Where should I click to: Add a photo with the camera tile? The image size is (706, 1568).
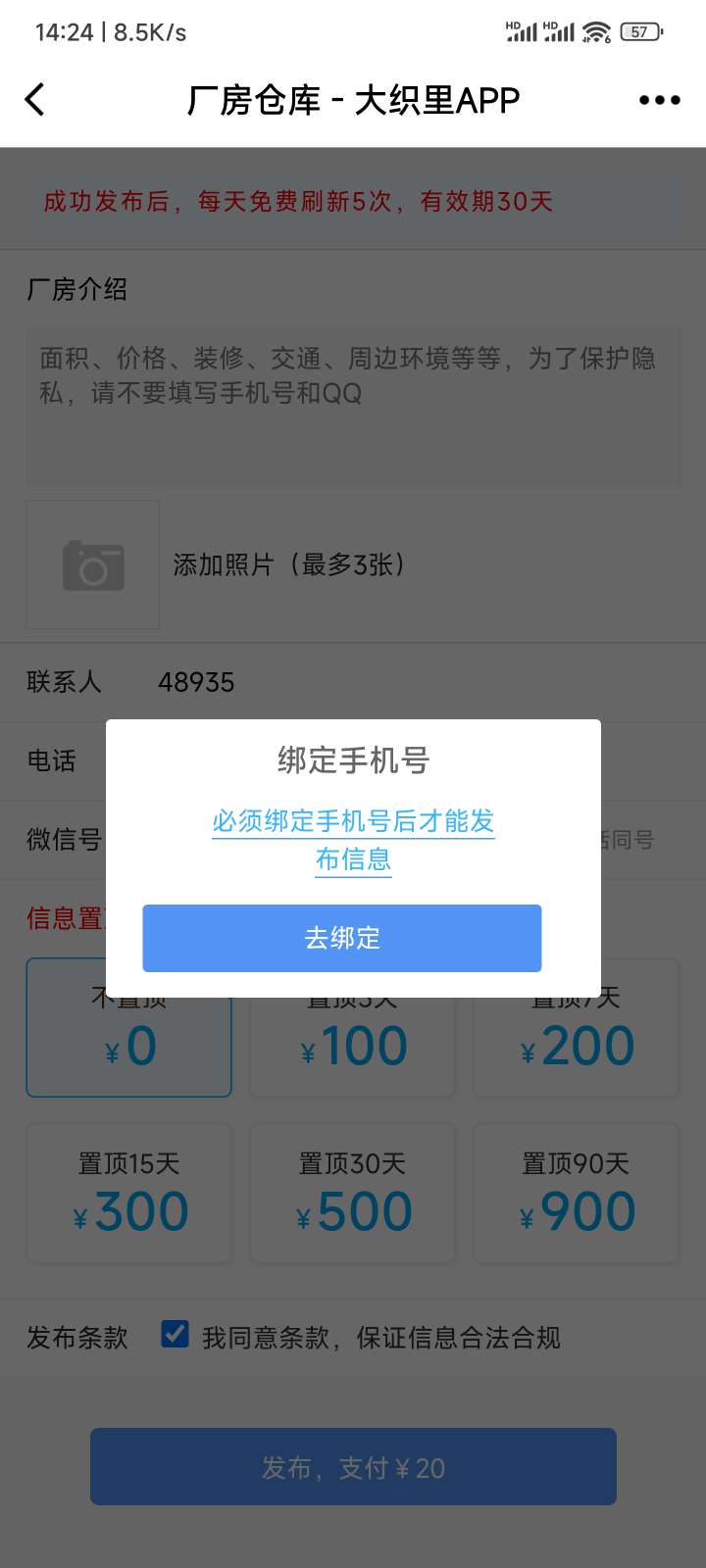pyautogui.click(x=93, y=564)
